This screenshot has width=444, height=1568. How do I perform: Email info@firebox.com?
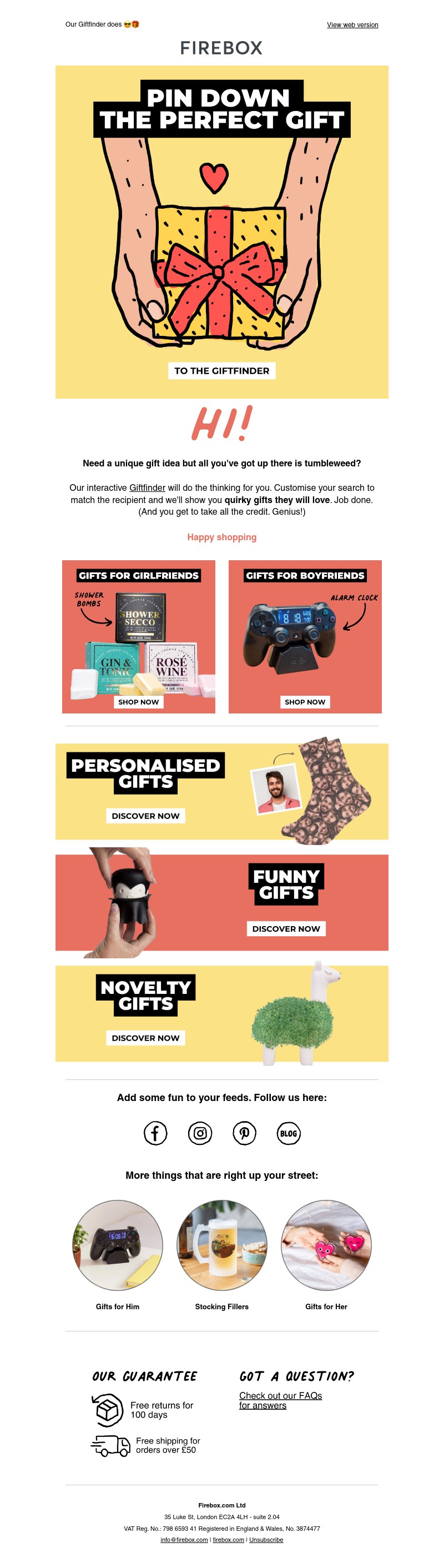184,1540
